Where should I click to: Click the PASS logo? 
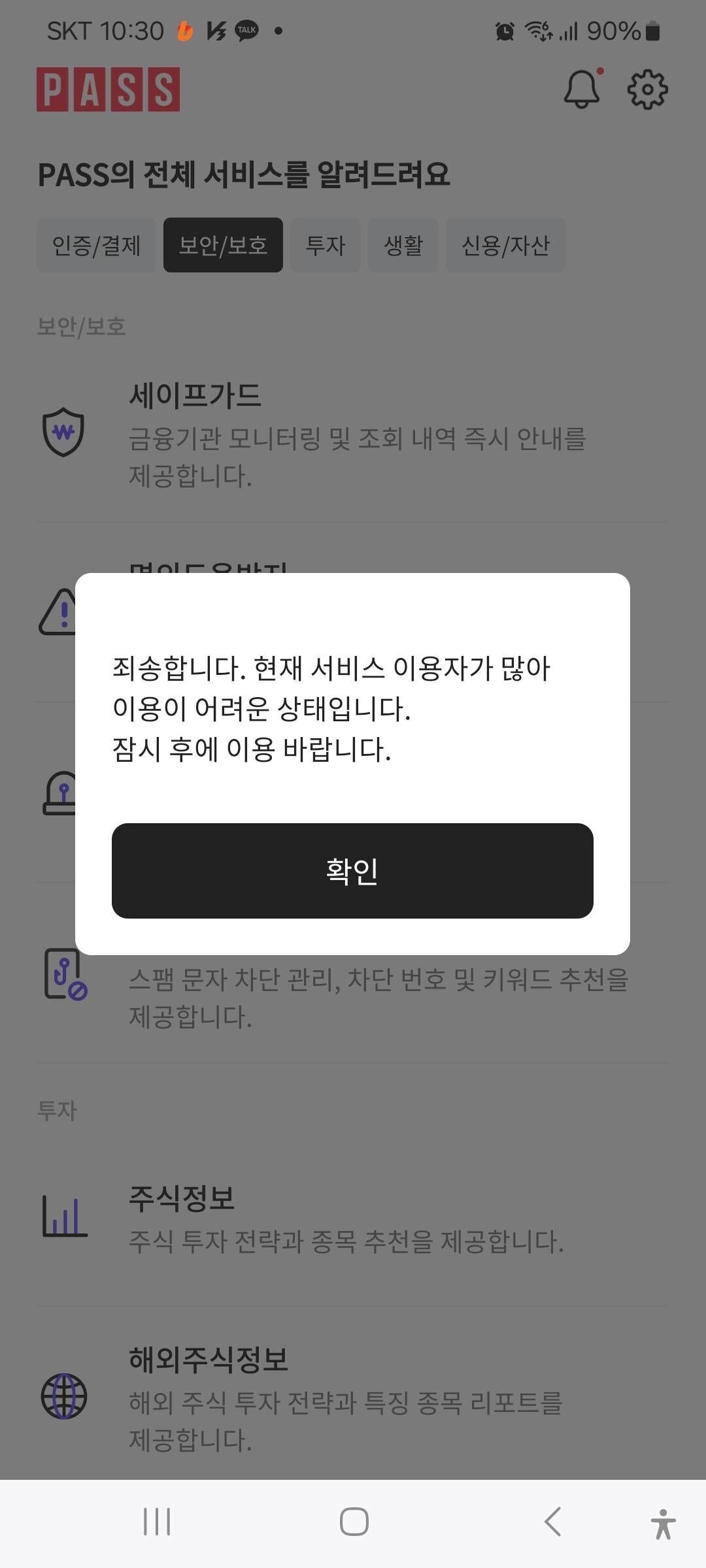108,90
